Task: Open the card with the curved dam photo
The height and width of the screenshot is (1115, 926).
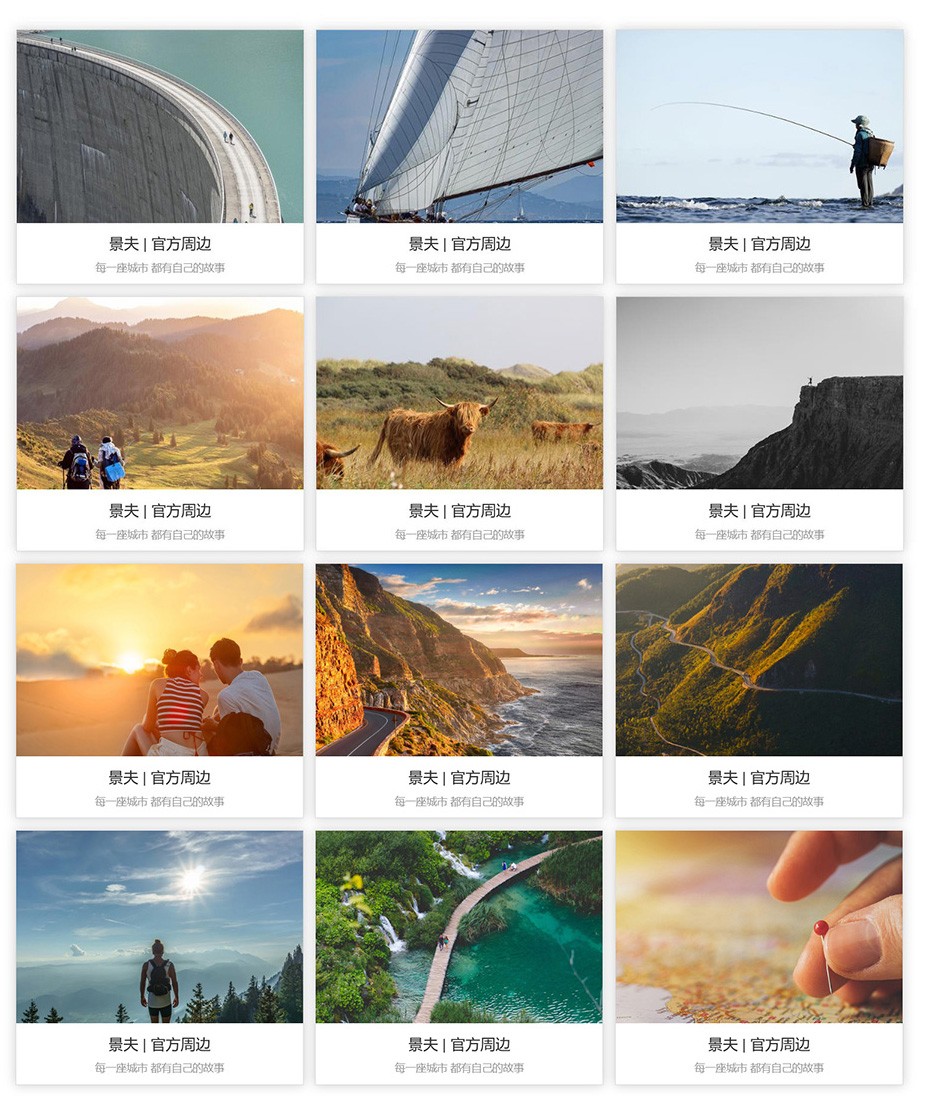Action: (160, 127)
